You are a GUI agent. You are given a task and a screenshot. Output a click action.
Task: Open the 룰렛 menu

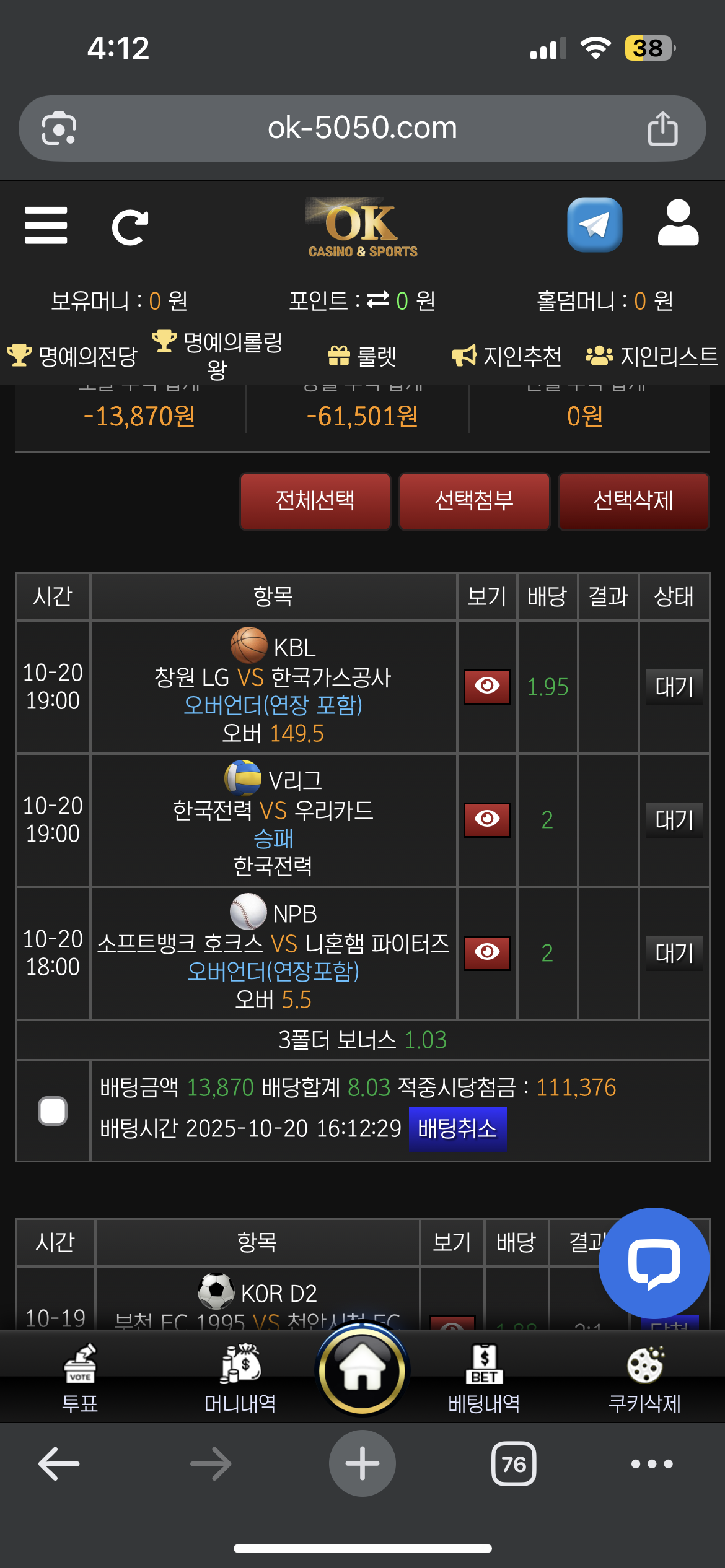pos(362,356)
